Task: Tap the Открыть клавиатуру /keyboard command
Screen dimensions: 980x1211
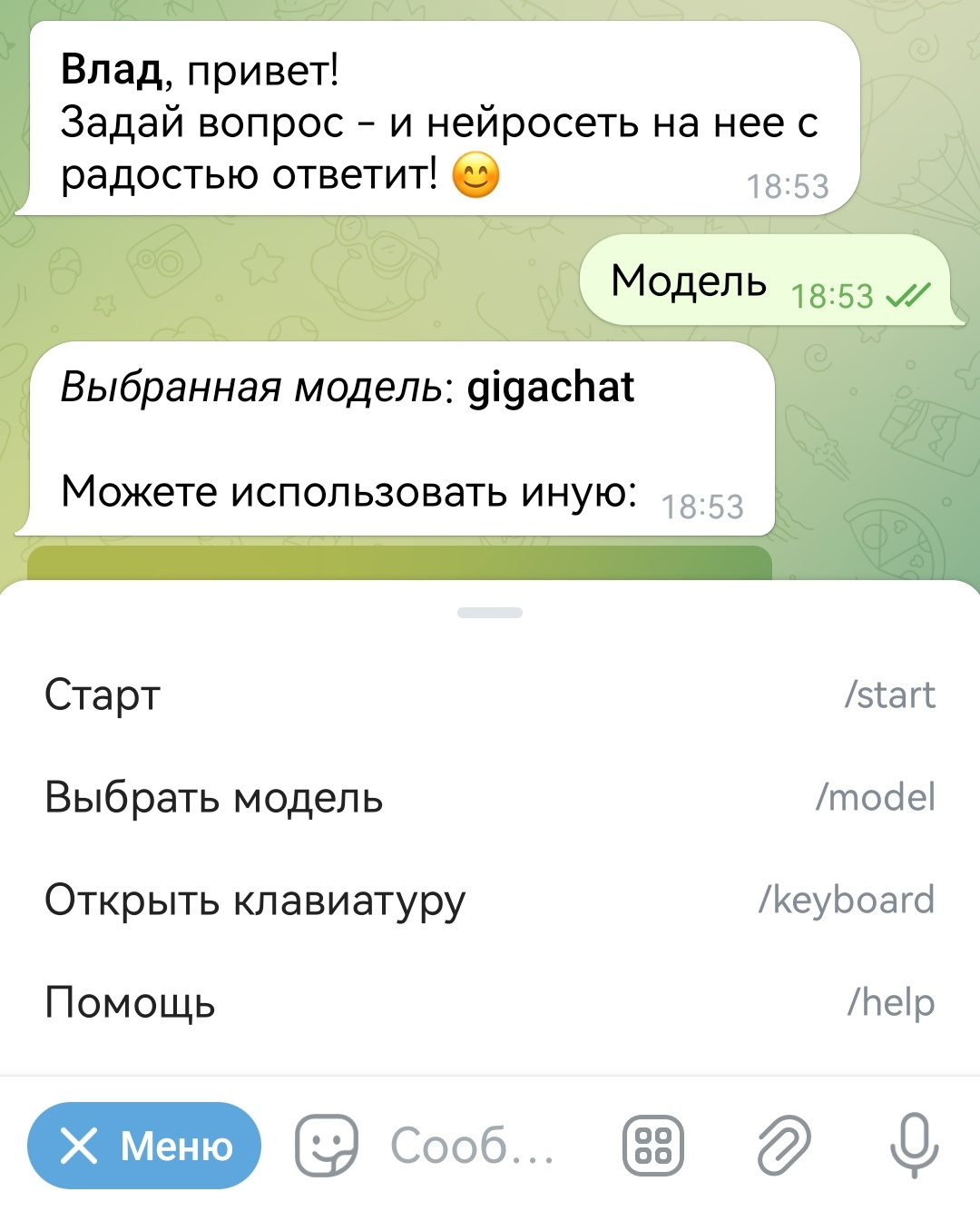Action: click(490, 901)
